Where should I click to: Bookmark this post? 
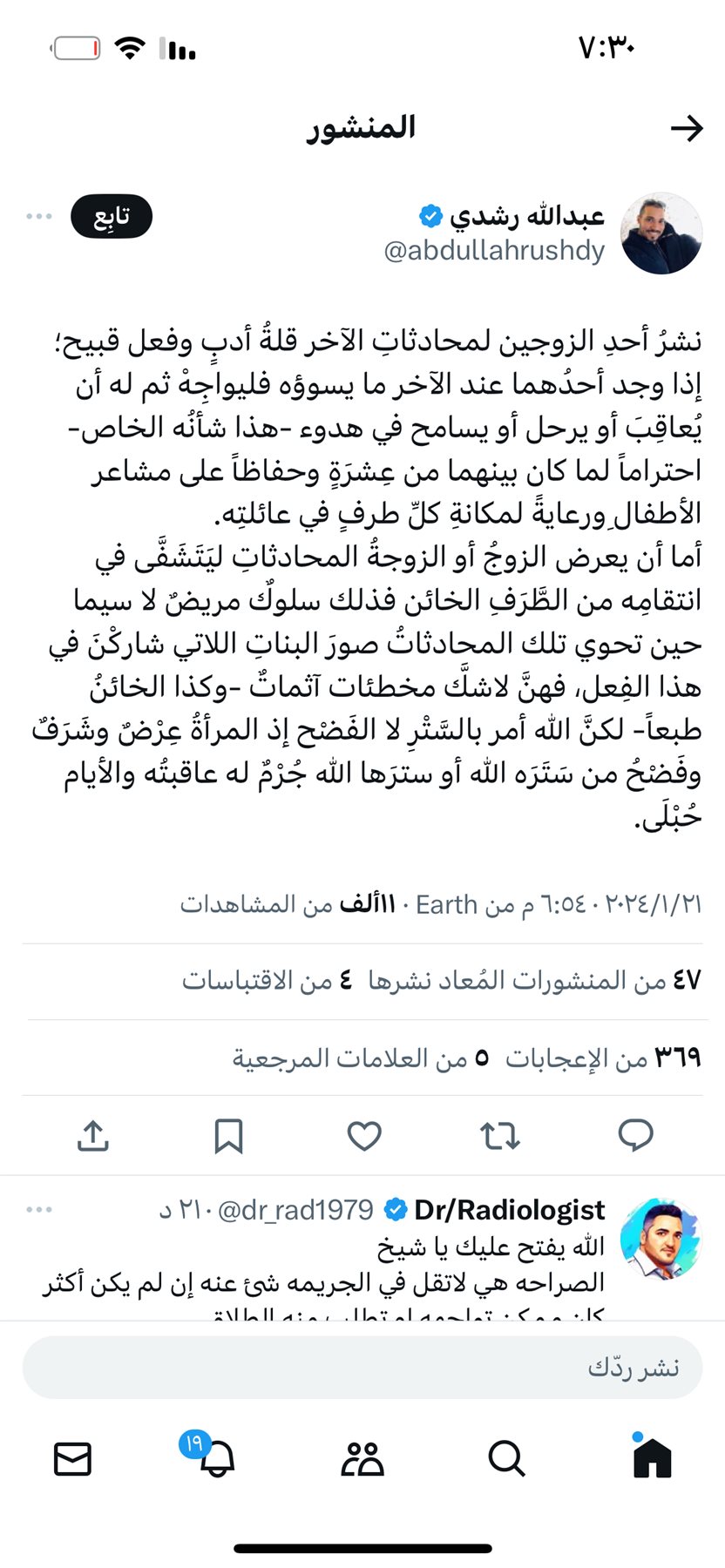228,1135
